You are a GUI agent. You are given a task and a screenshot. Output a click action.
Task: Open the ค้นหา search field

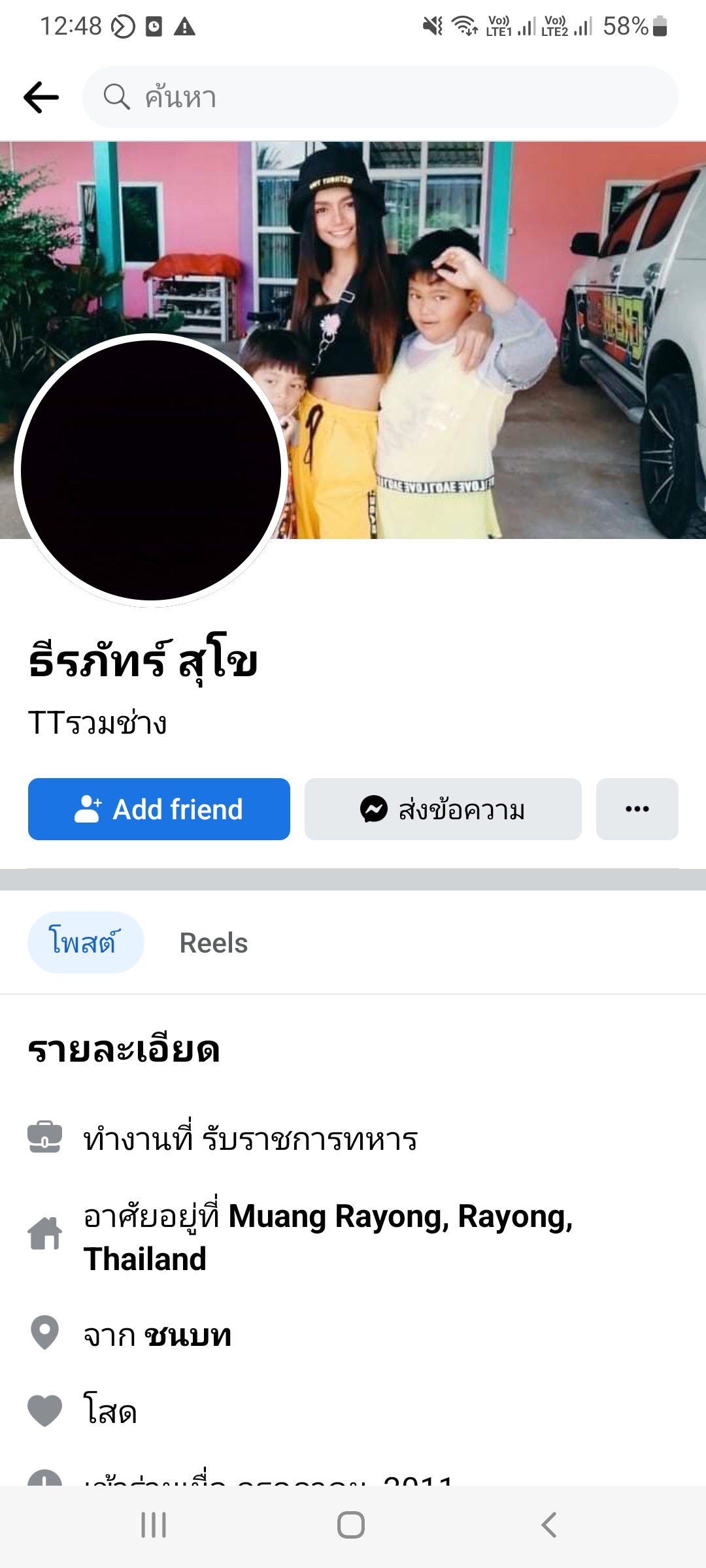(379, 97)
